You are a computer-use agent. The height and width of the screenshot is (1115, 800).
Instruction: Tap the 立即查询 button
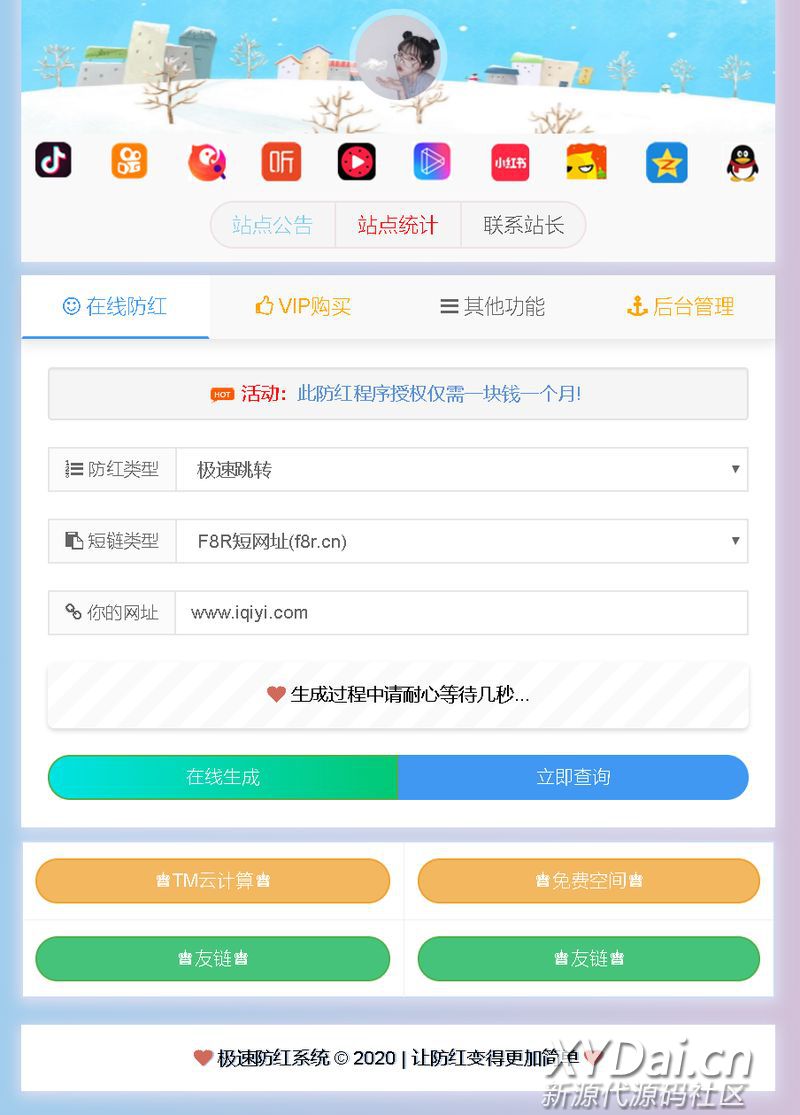[x=573, y=777]
